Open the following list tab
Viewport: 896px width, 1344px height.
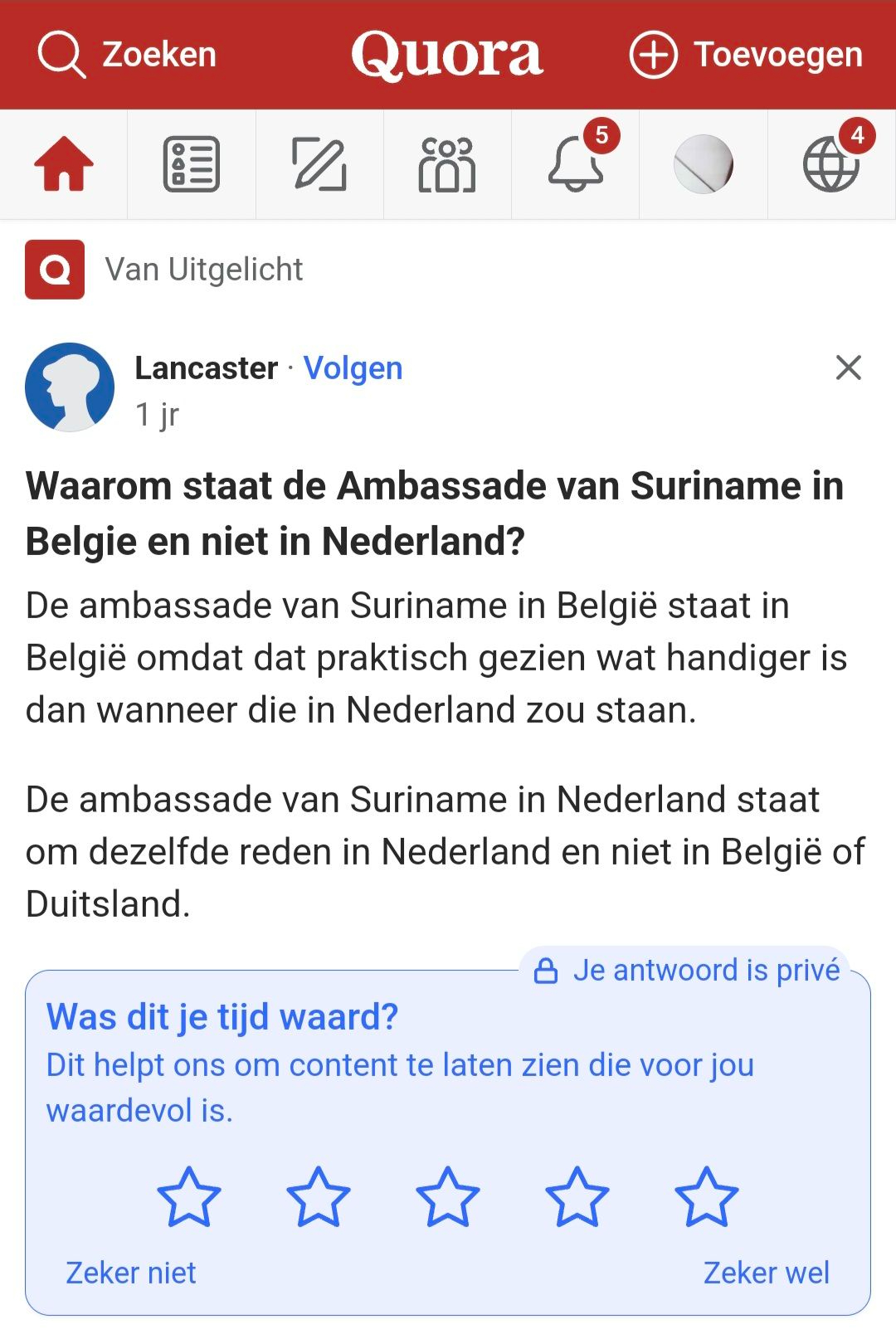pos(192,164)
